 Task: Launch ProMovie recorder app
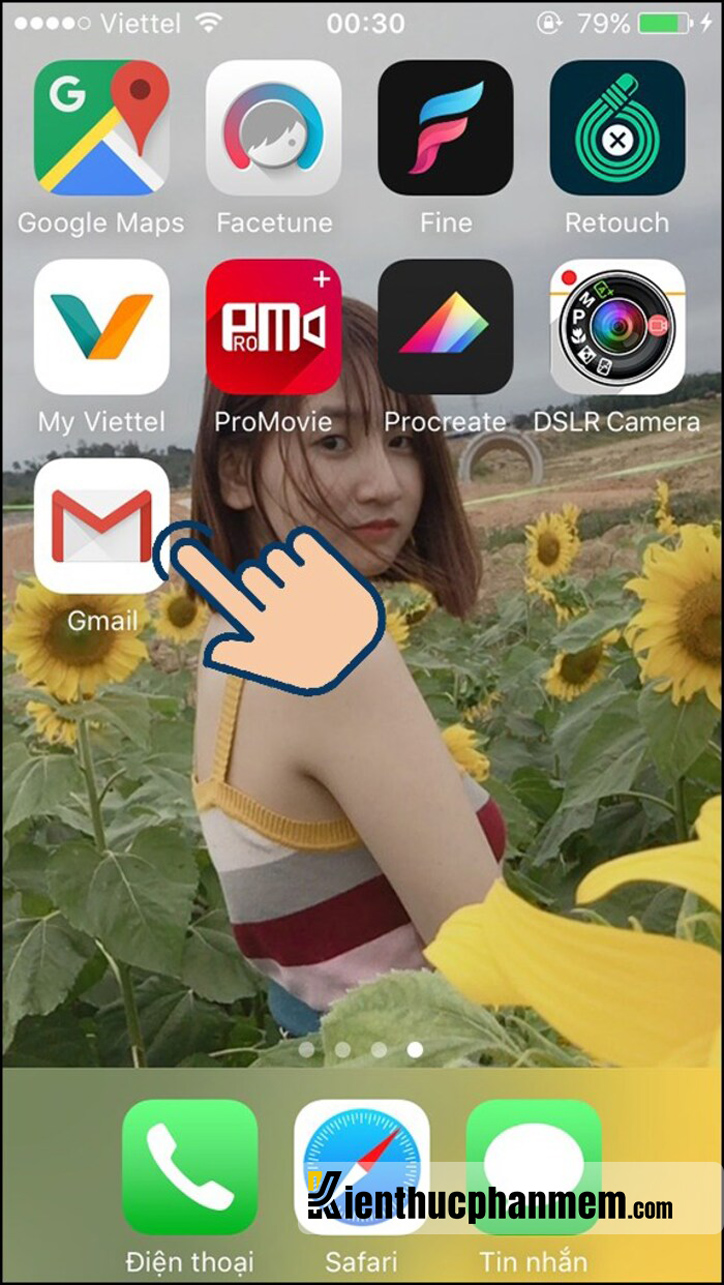[x=273, y=327]
